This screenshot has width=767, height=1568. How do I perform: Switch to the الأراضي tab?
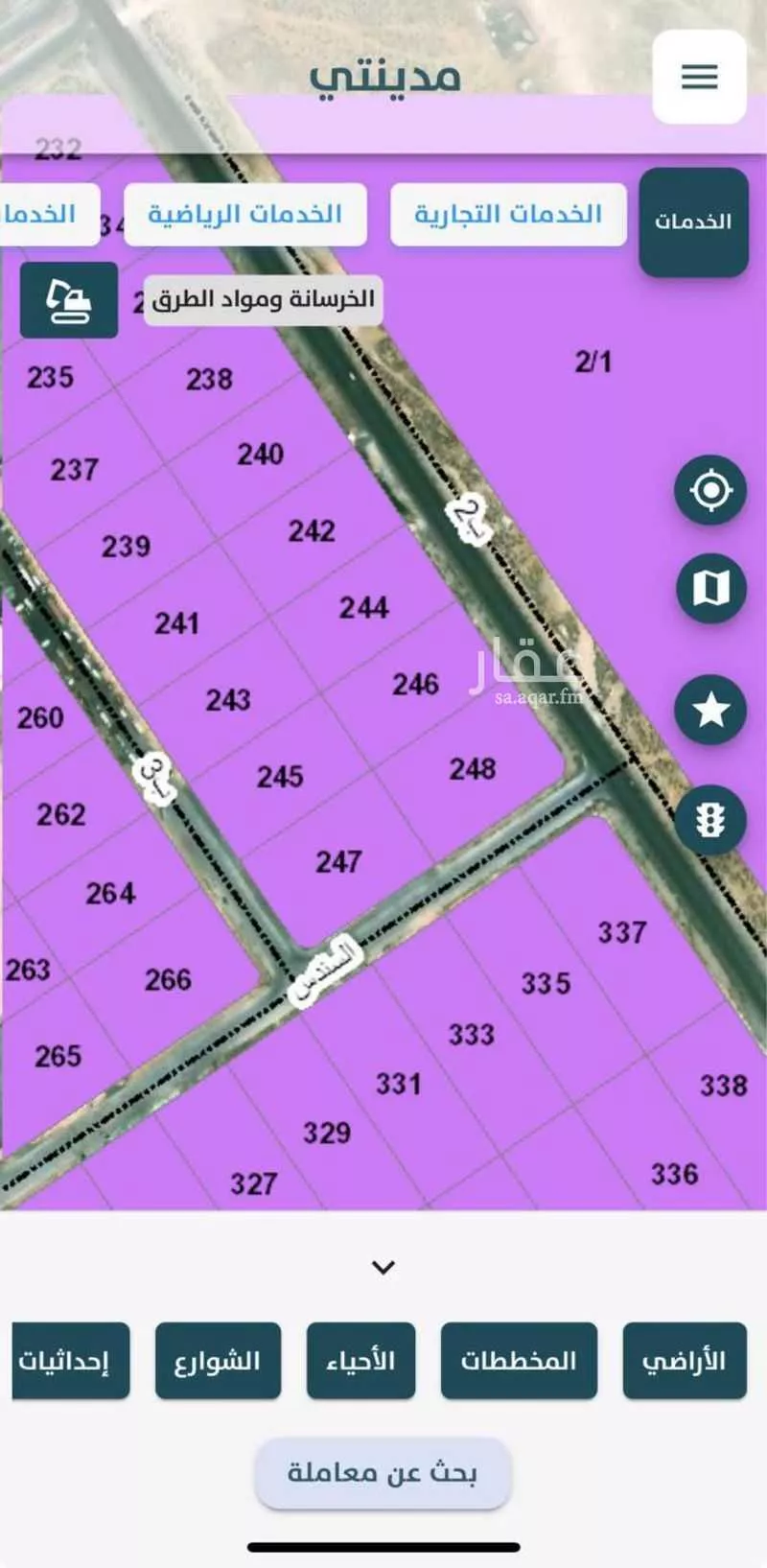684,1360
